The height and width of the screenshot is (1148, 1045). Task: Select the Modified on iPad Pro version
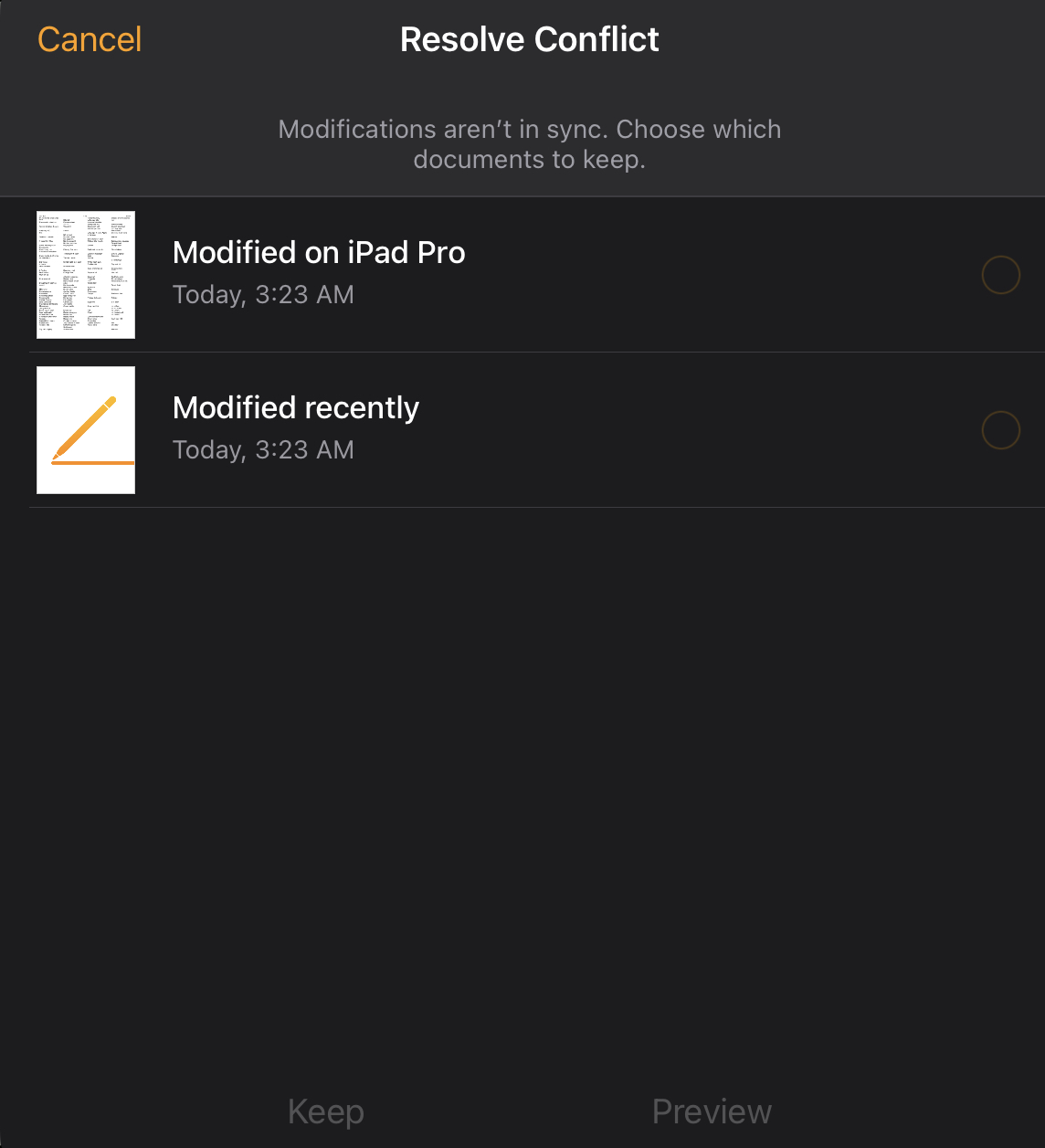coord(1000,275)
